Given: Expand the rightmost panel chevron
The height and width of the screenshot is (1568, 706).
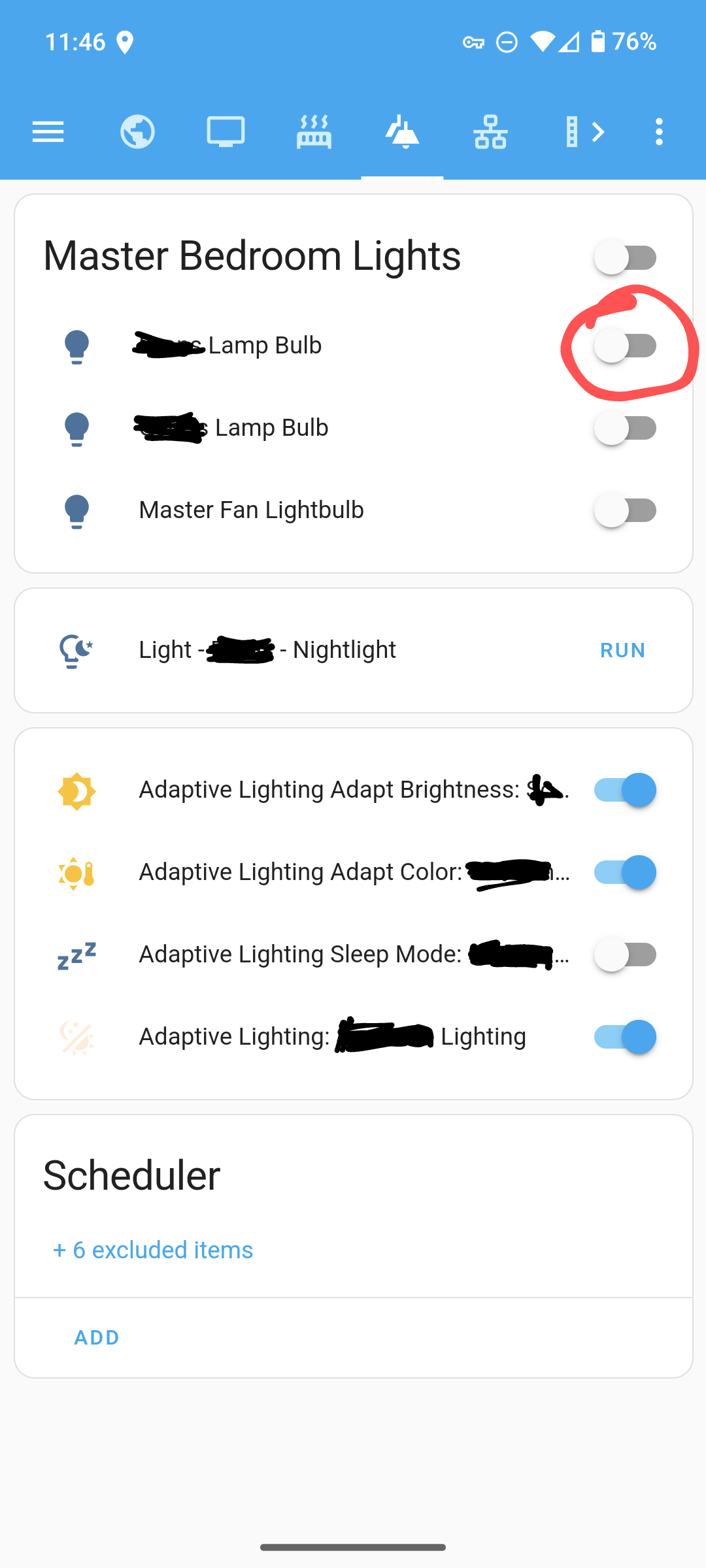Looking at the screenshot, I should pyautogui.click(x=586, y=132).
